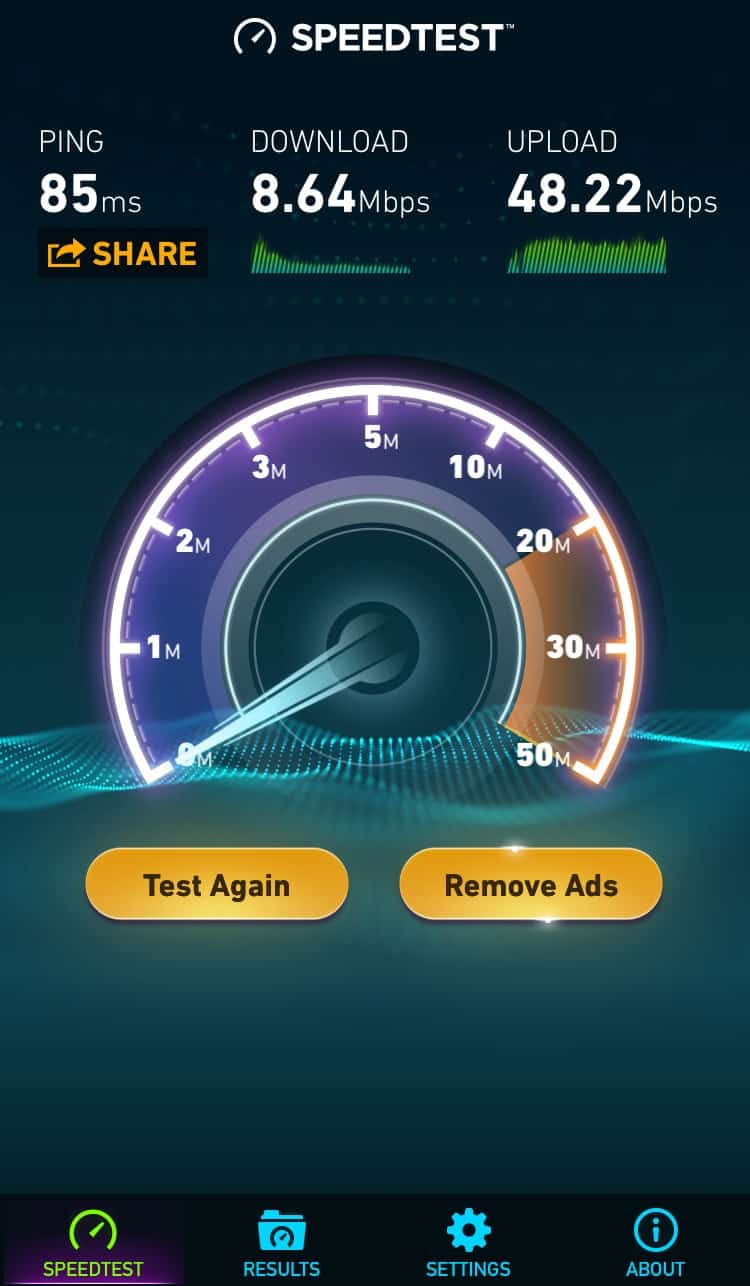This screenshot has height=1286, width=750.
Task: Tap Remove Ads
Action: click(x=531, y=885)
